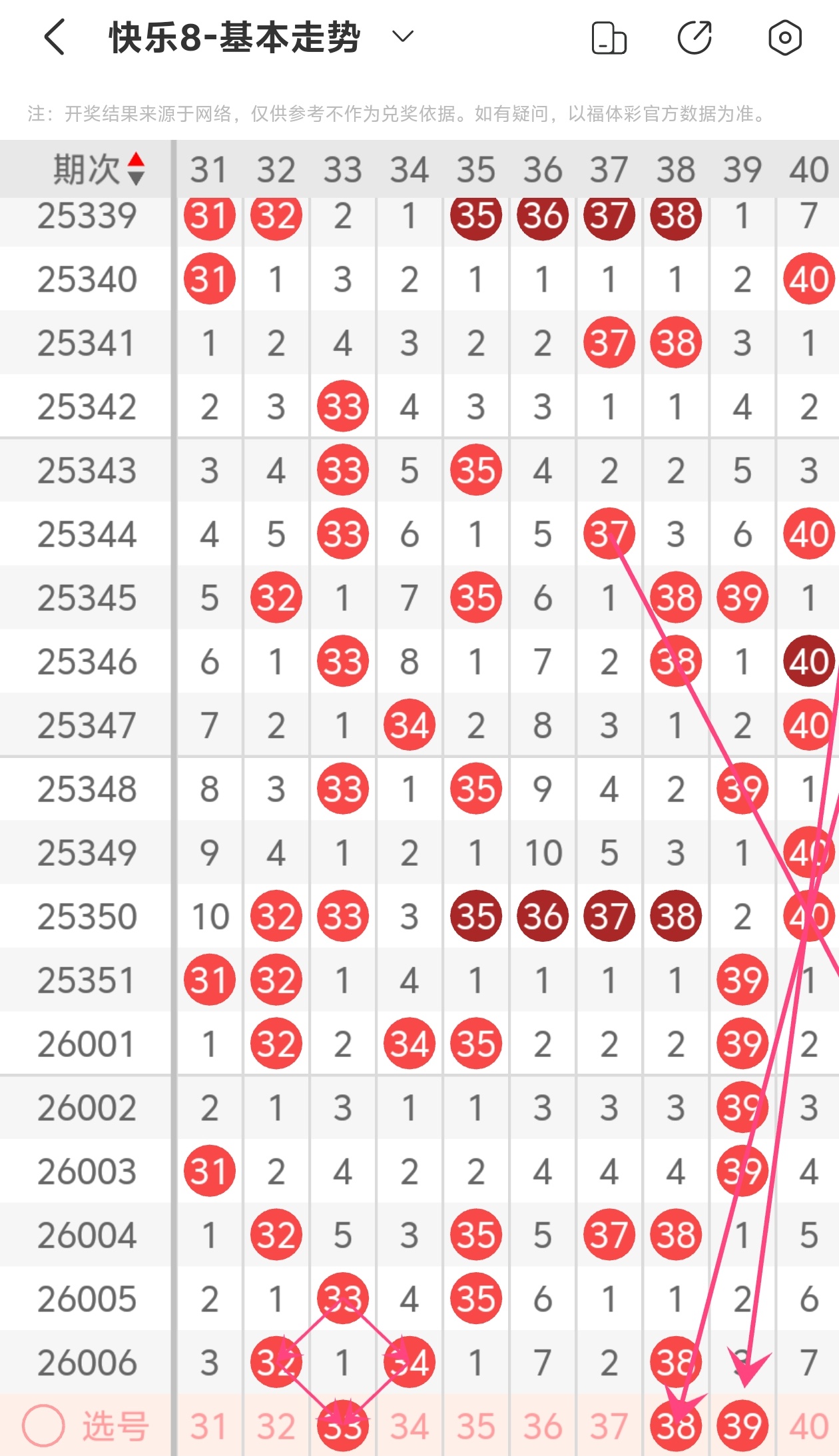Pick number 36 in the 选号 row

[542, 1426]
